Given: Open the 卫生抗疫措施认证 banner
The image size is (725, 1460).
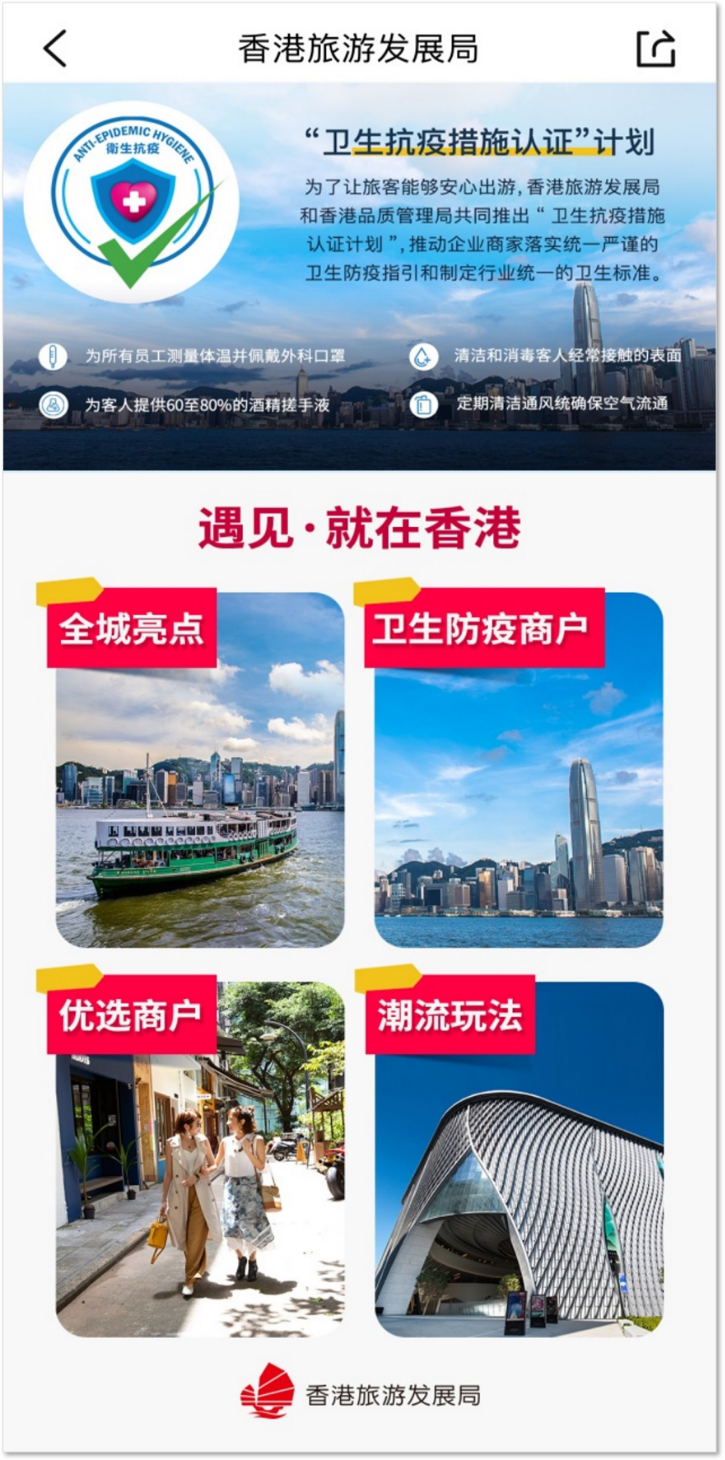Looking at the screenshot, I should pyautogui.click(x=360, y=276).
